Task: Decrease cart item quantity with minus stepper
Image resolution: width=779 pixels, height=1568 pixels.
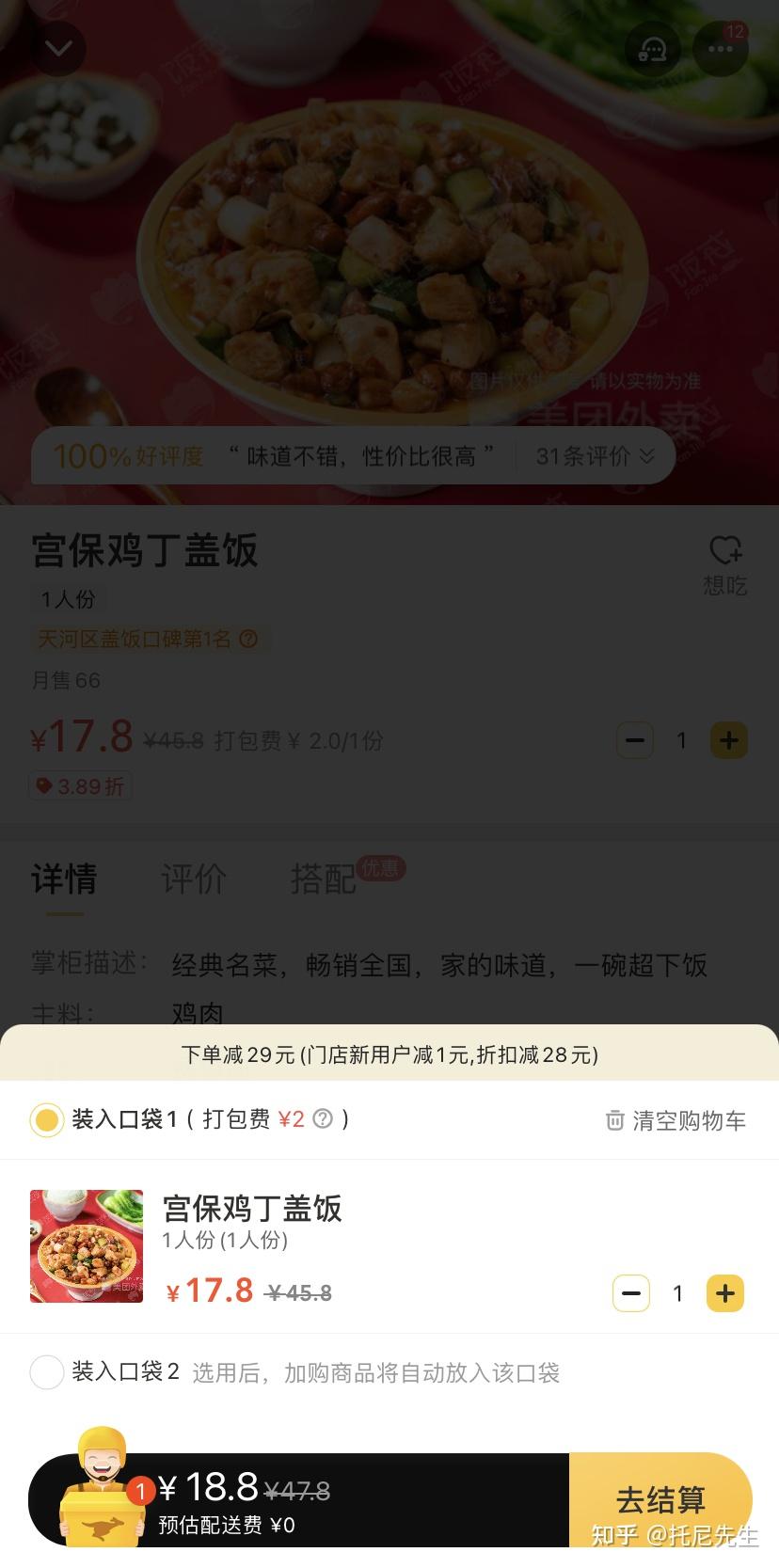Action: (630, 1293)
